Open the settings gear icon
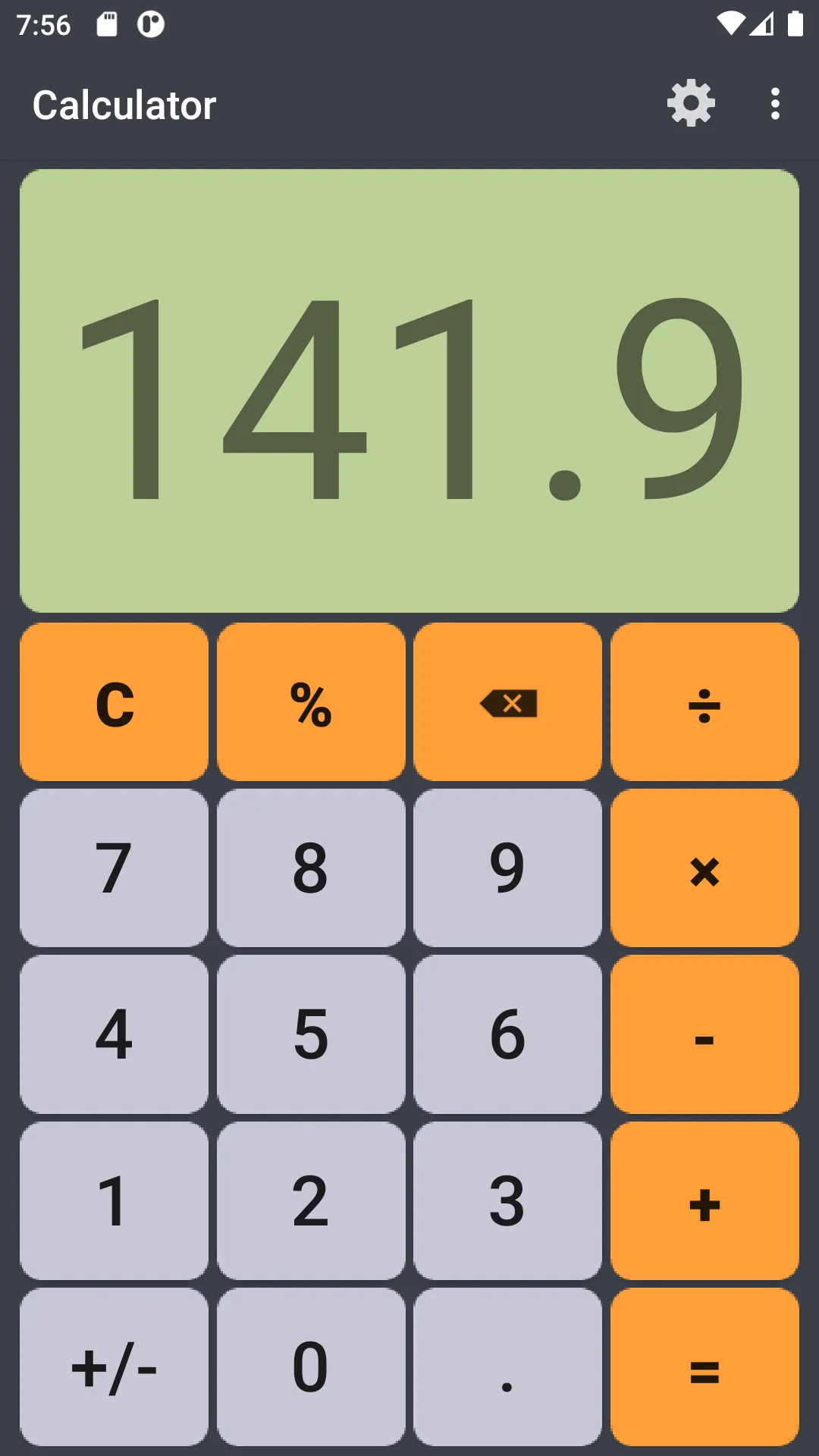 tap(691, 103)
